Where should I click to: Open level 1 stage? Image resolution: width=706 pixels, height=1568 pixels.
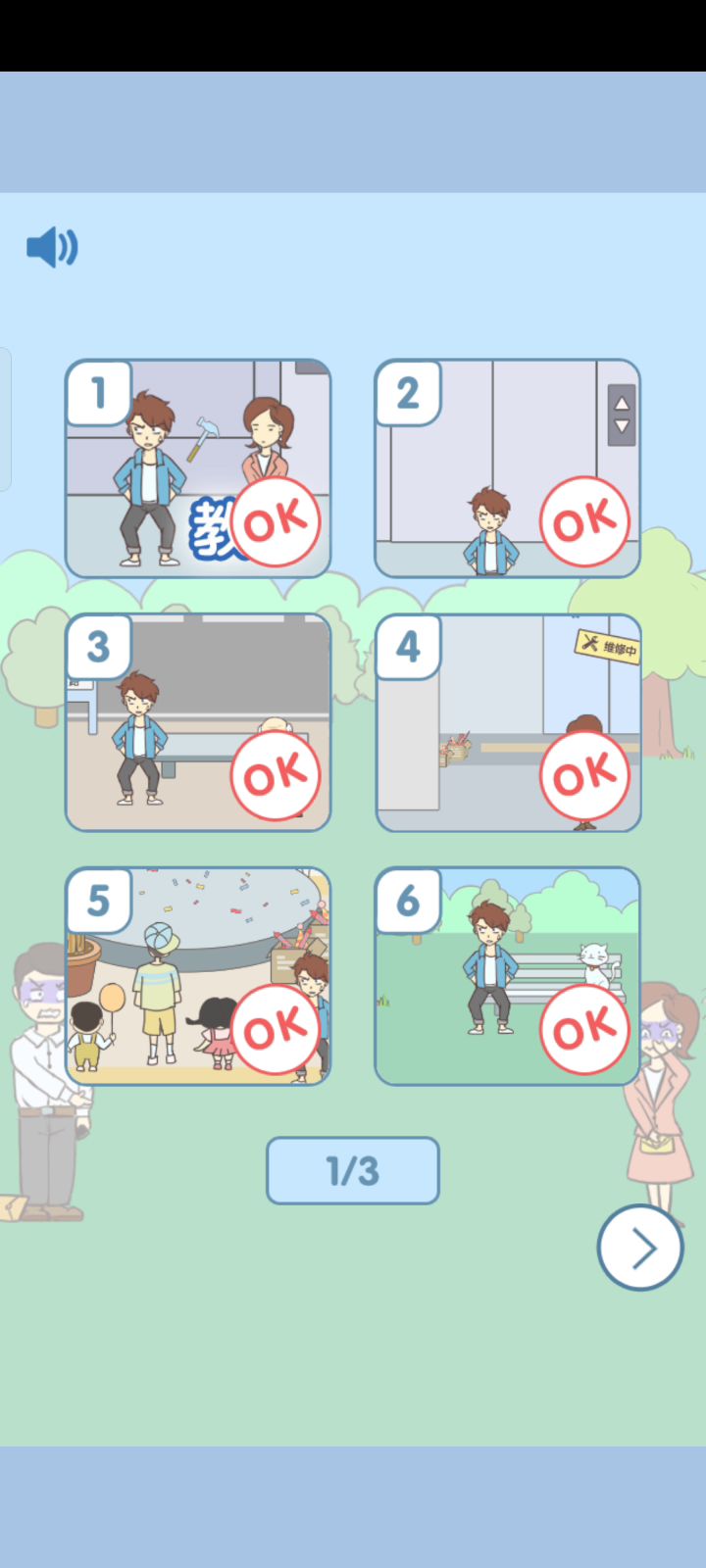point(198,468)
